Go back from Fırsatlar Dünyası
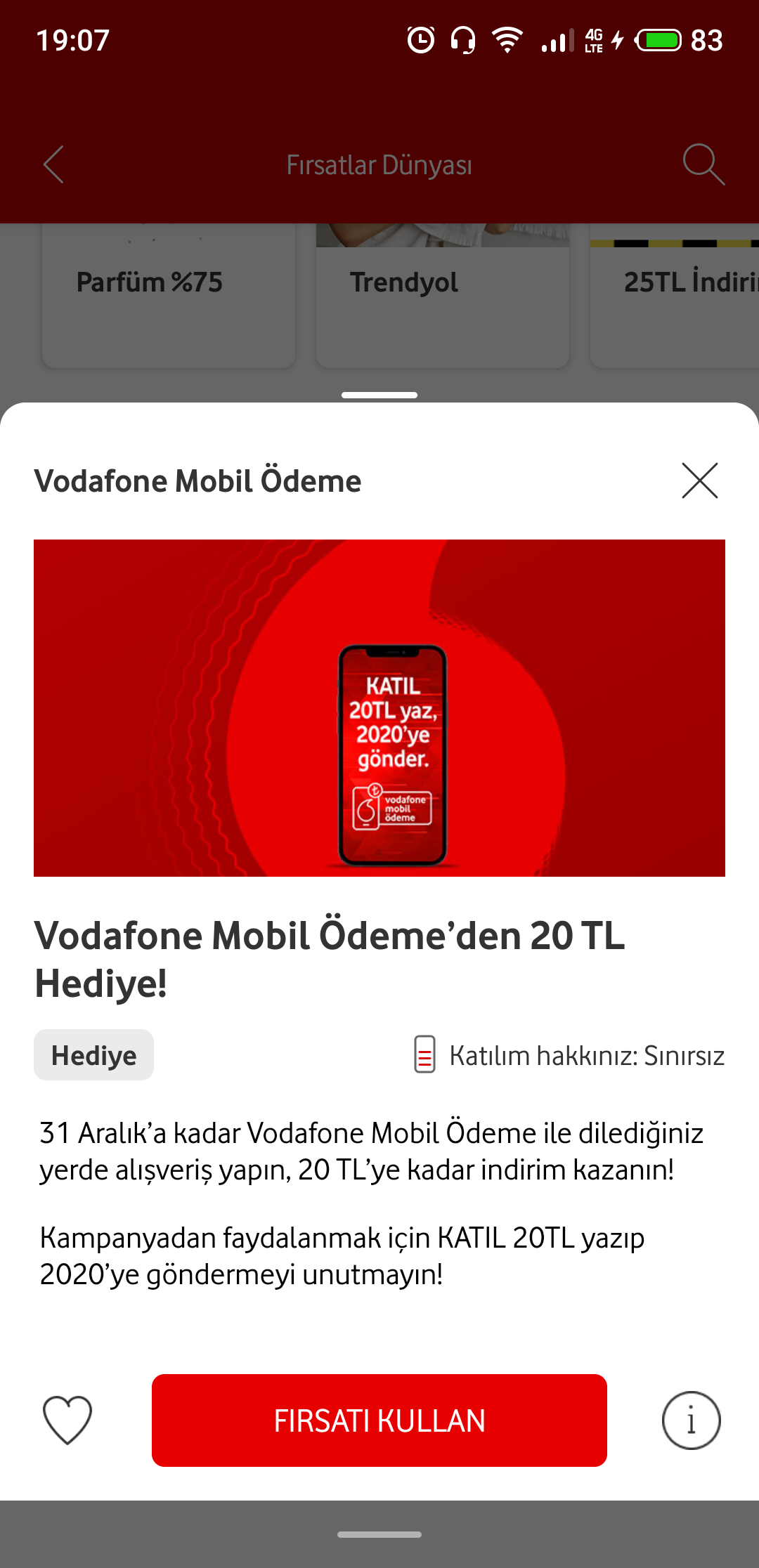The height and width of the screenshot is (1568, 759). pos(54,164)
